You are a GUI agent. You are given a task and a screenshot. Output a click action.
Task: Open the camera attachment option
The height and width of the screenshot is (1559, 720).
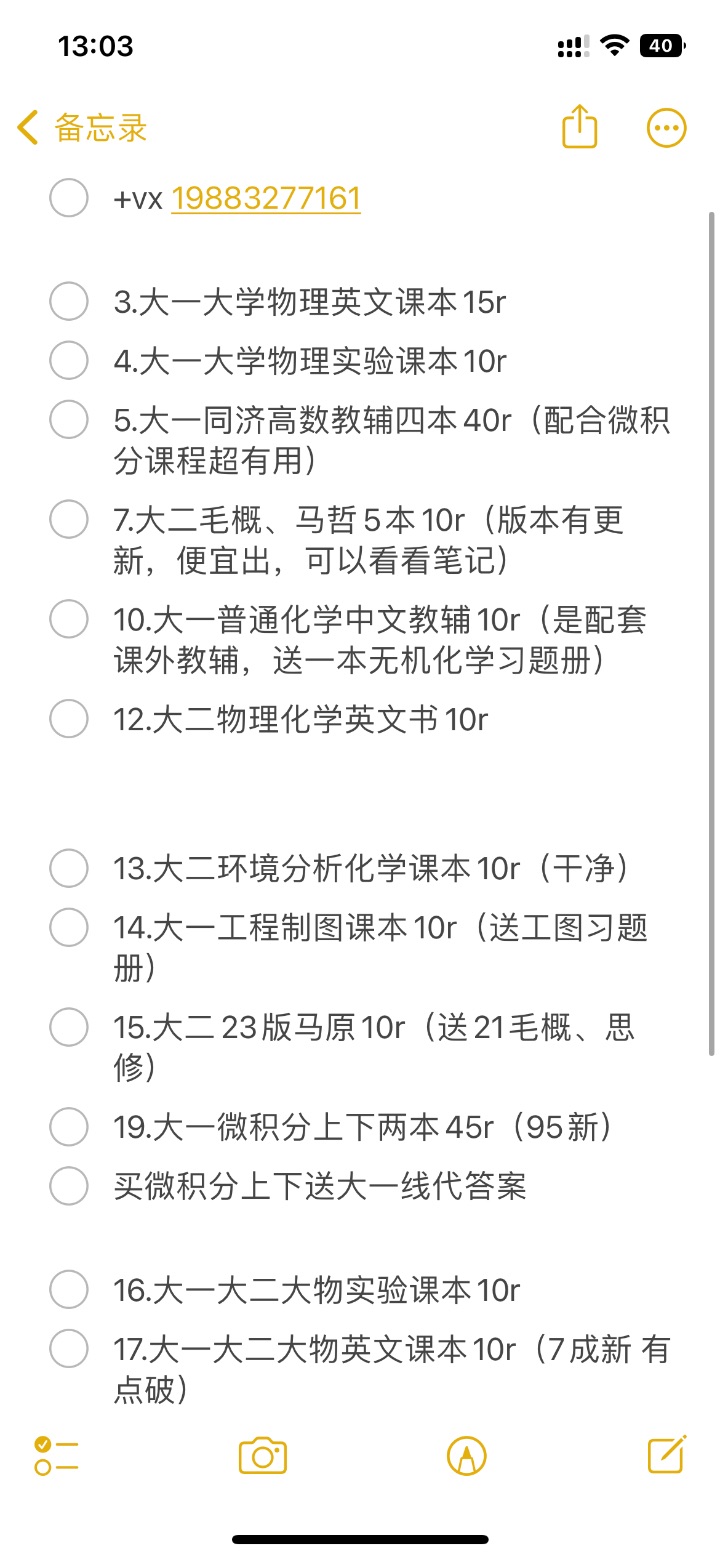coord(263,1455)
